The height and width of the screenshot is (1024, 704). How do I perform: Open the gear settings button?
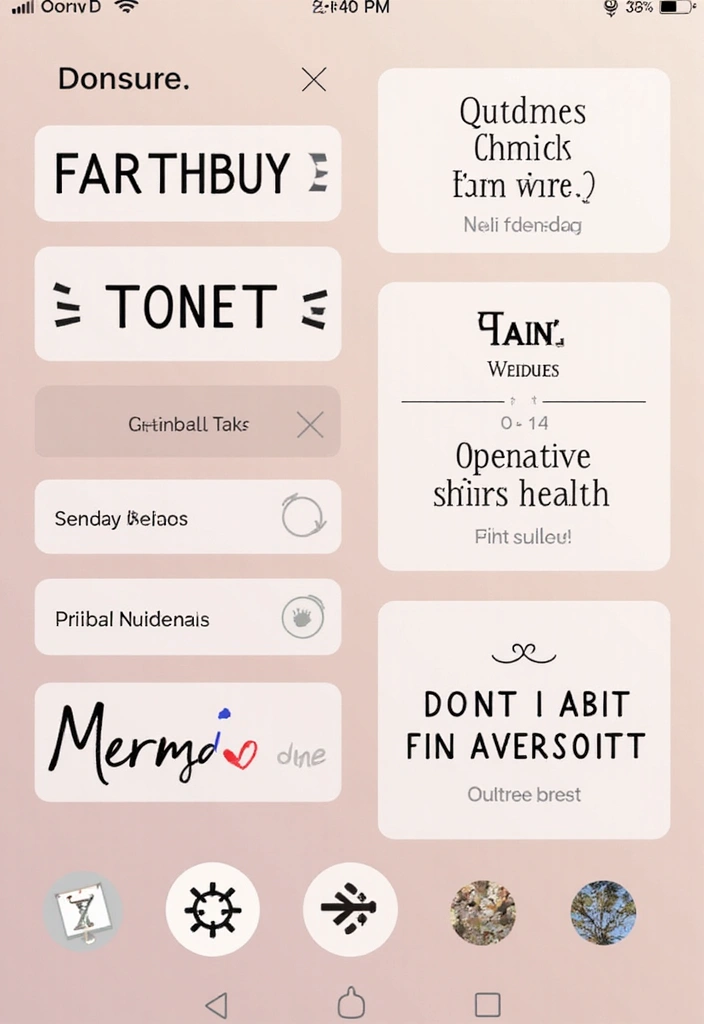click(212, 909)
